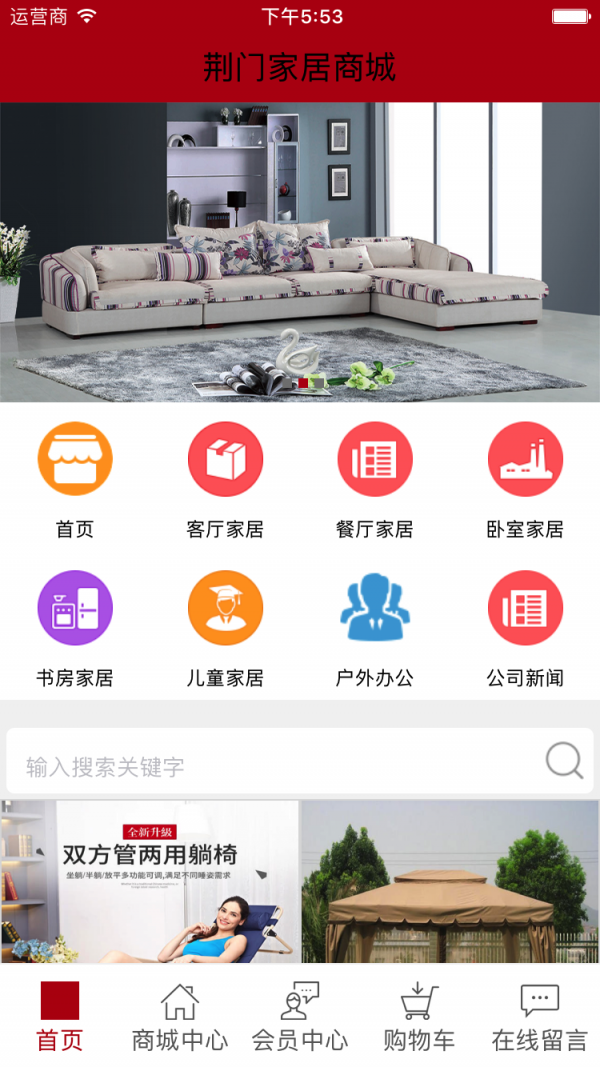
Task: Tap the 首页 category icon
Action: tap(75, 460)
